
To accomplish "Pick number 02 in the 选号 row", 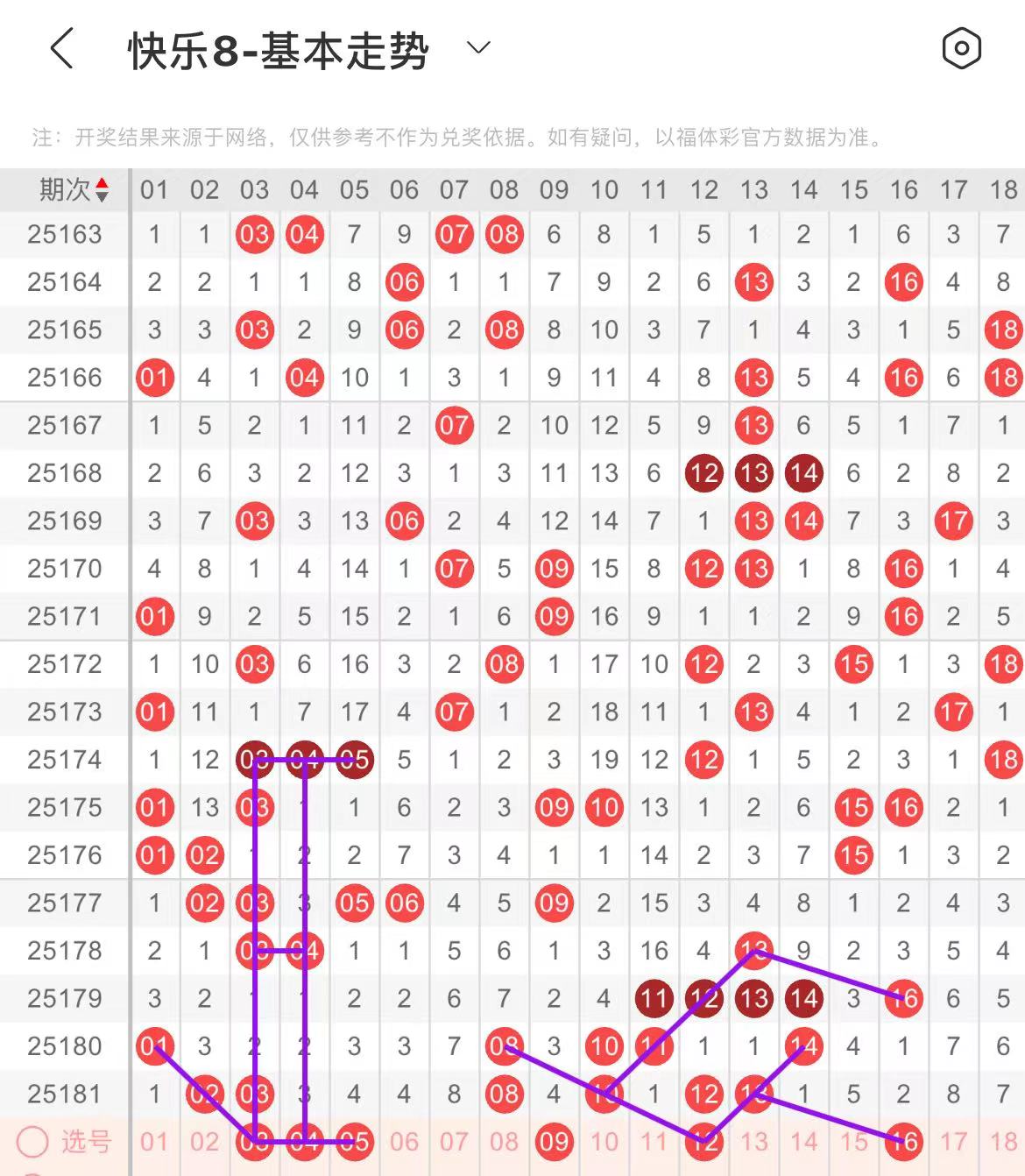I will coord(204,1142).
